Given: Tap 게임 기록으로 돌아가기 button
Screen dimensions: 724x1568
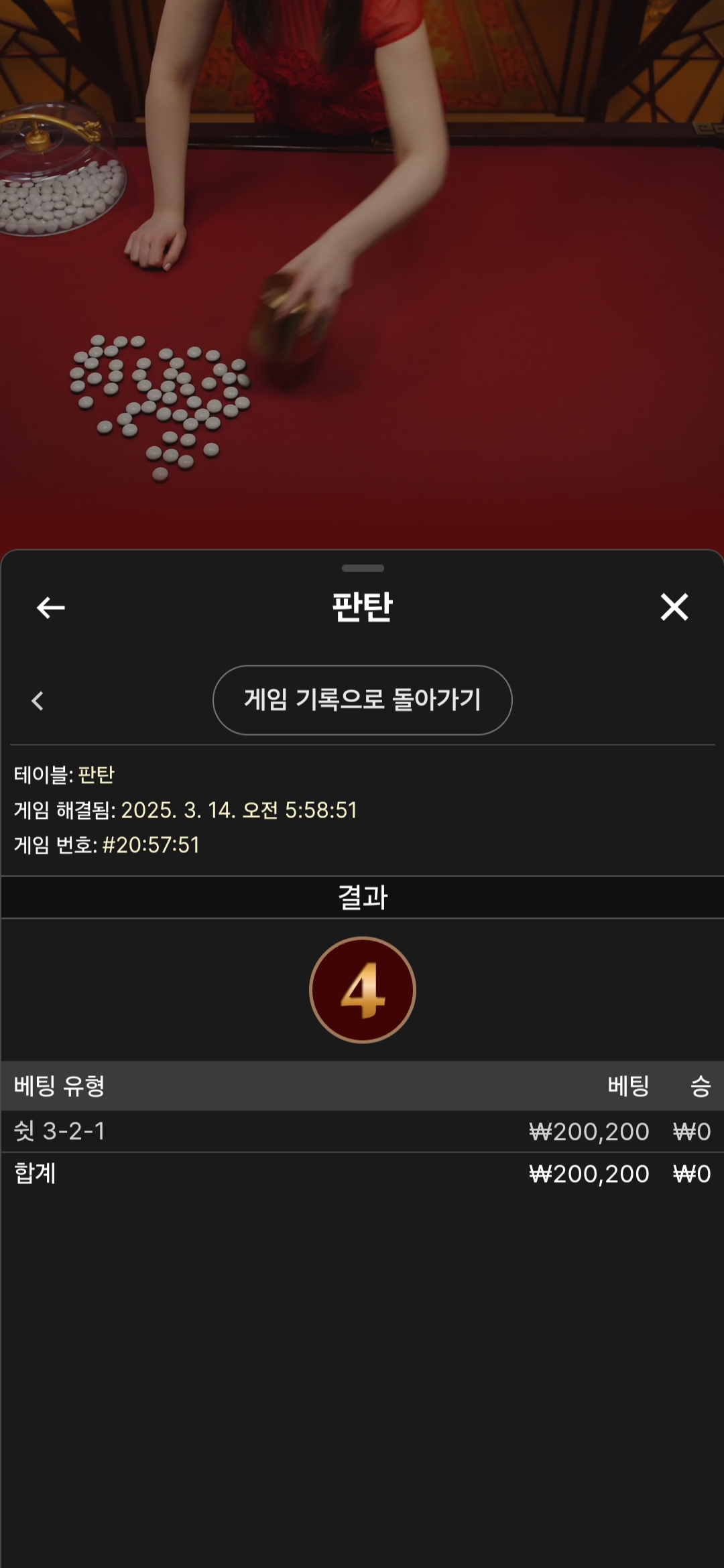Looking at the screenshot, I should click(362, 700).
